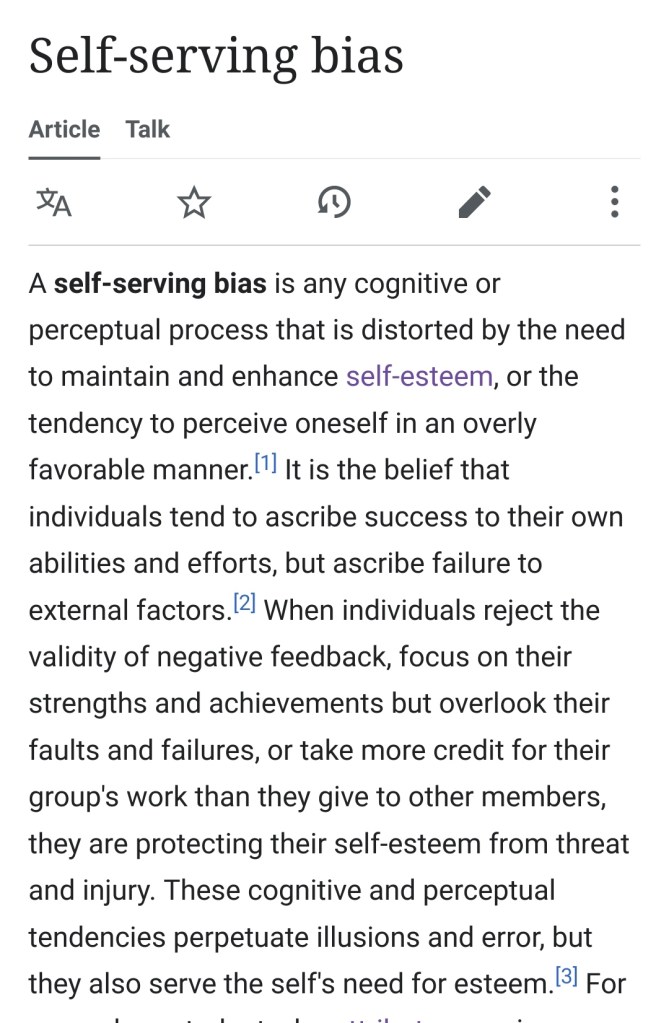Screen dimensions: 669x1023
Task: Select the Article tab
Action: pyautogui.click(x=64, y=129)
